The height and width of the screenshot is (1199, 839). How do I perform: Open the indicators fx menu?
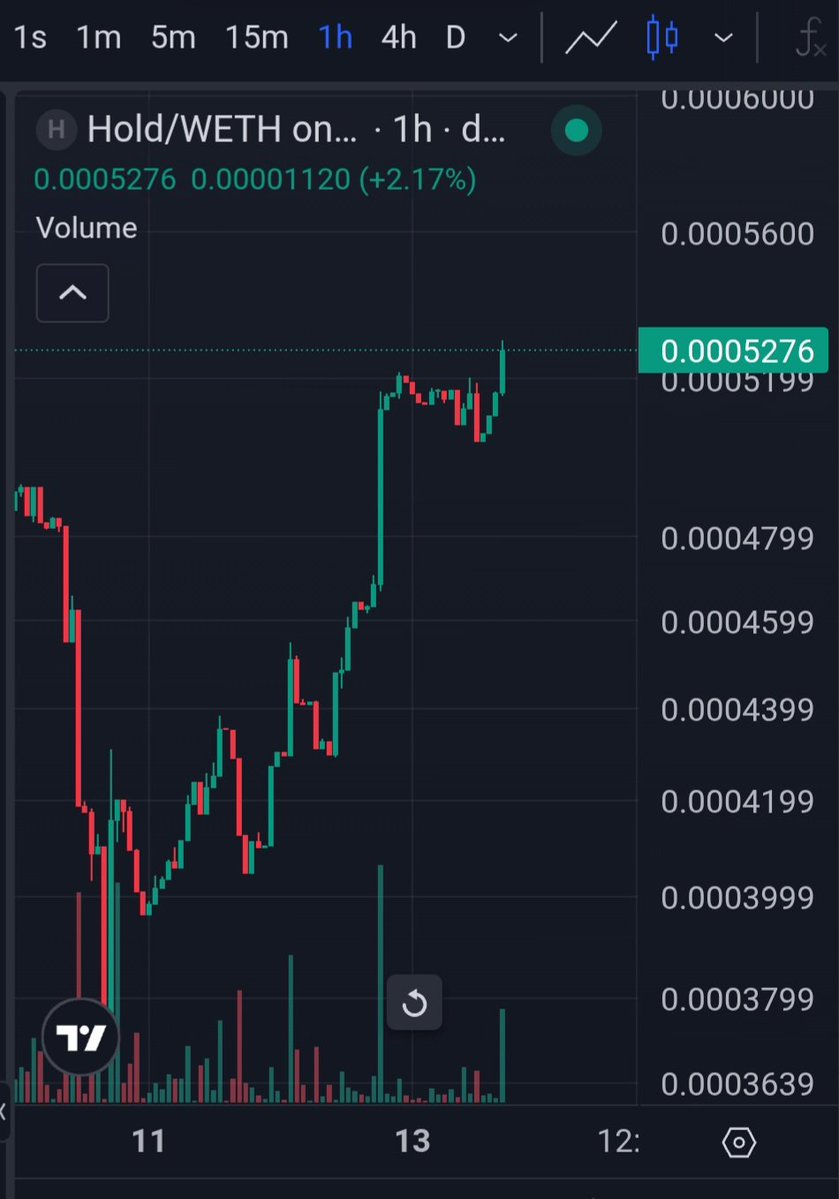pos(809,39)
